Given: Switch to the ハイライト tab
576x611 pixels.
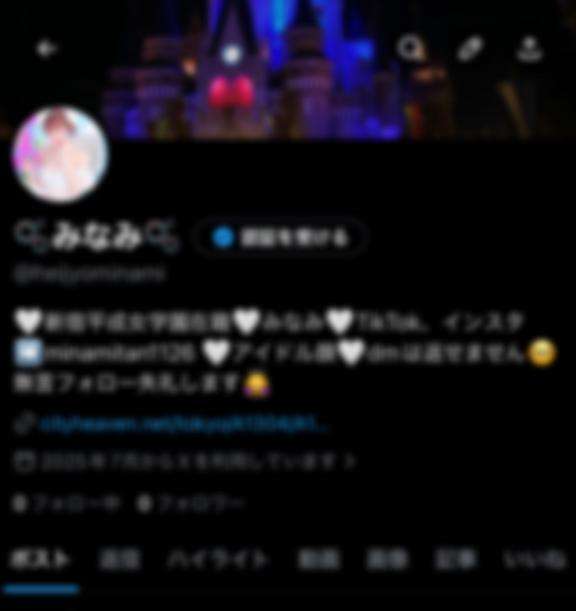Looking at the screenshot, I should pyautogui.click(x=218, y=560).
